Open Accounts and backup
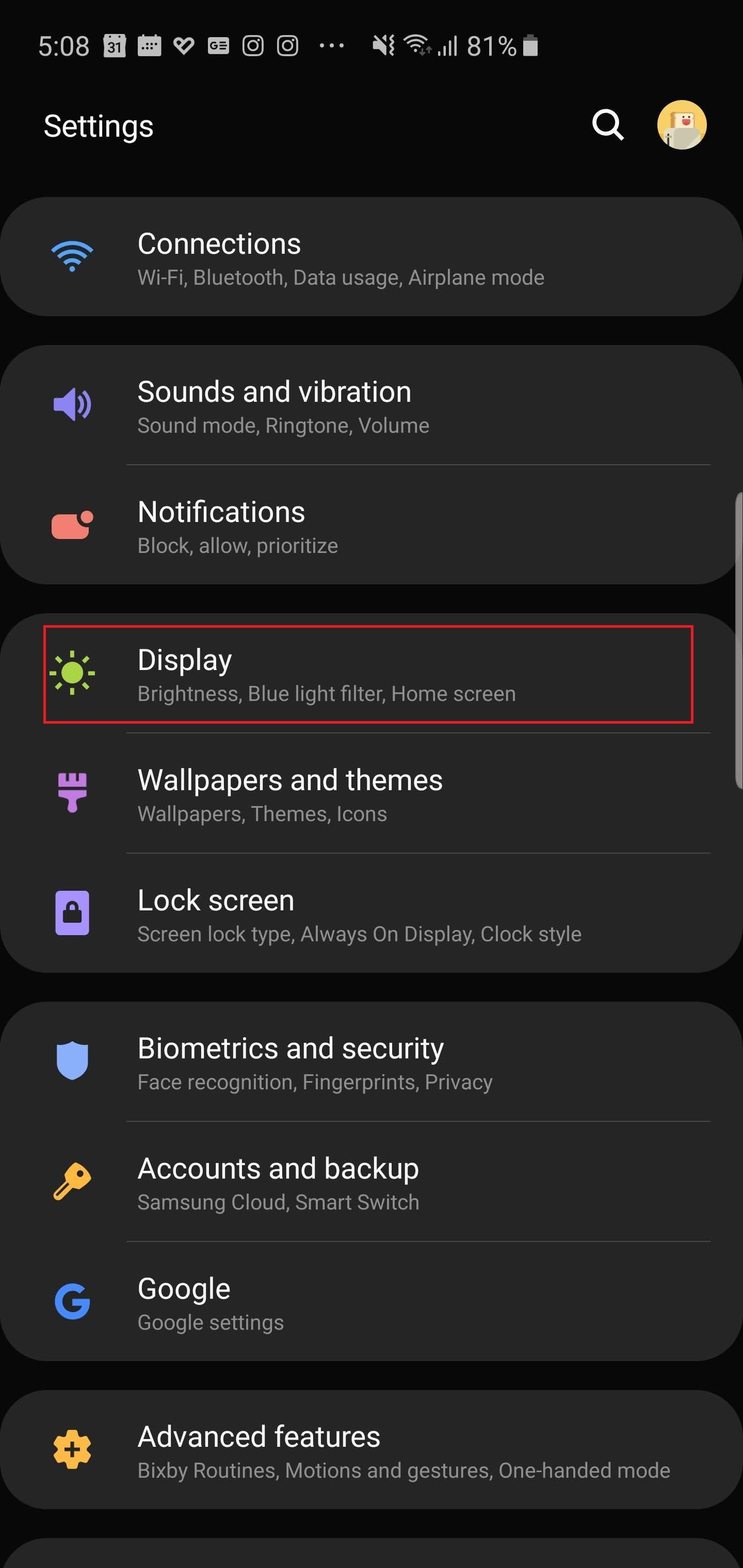 370,1182
